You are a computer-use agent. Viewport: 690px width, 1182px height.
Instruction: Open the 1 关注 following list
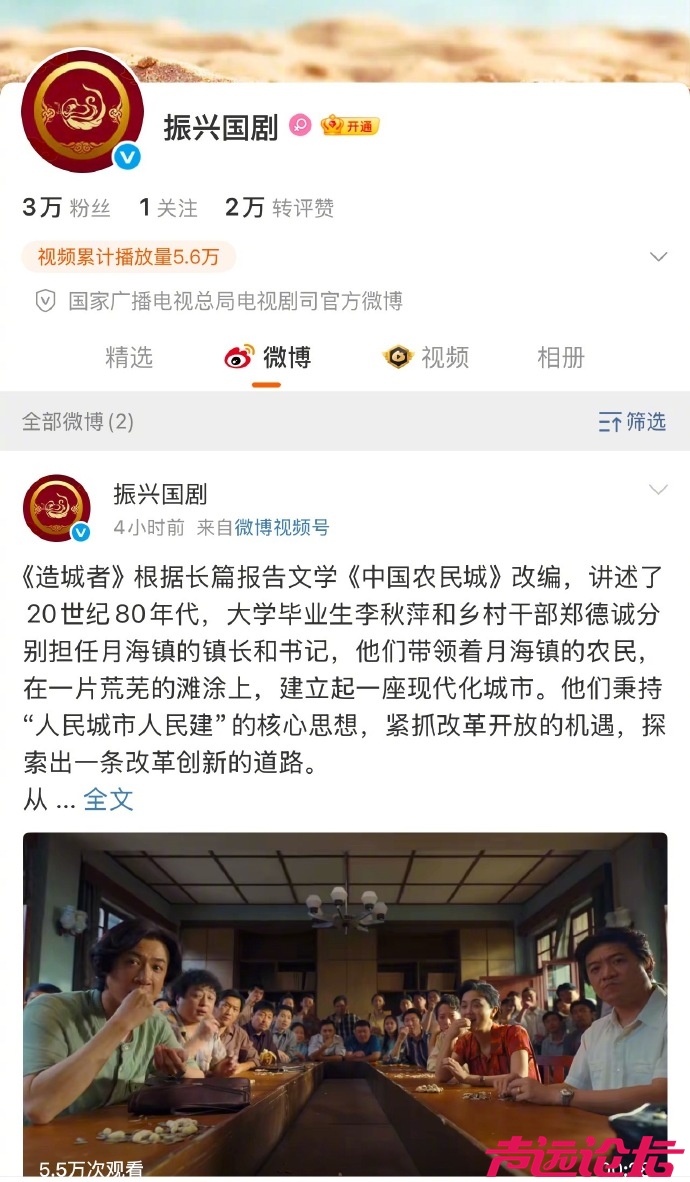coord(168,207)
